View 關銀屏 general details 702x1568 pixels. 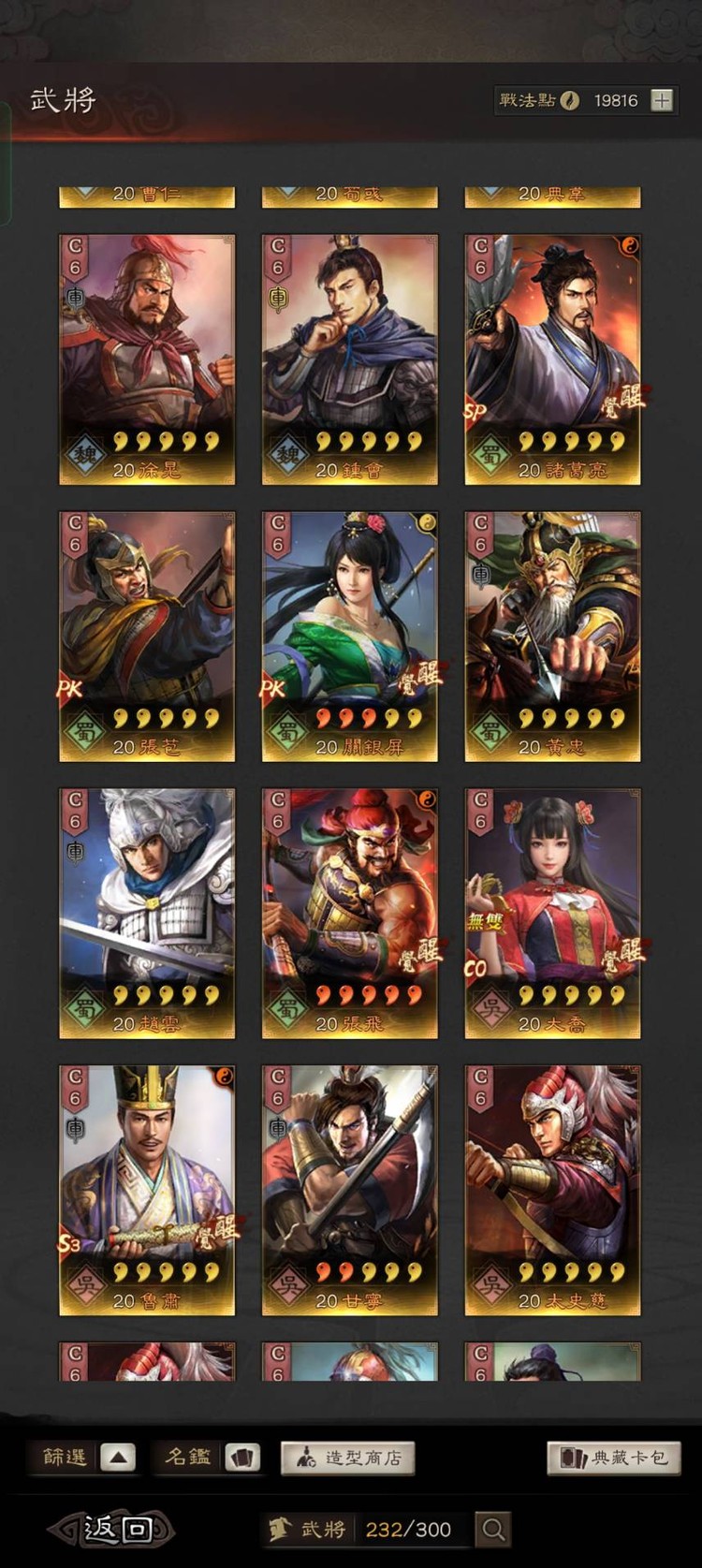[x=349, y=636]
